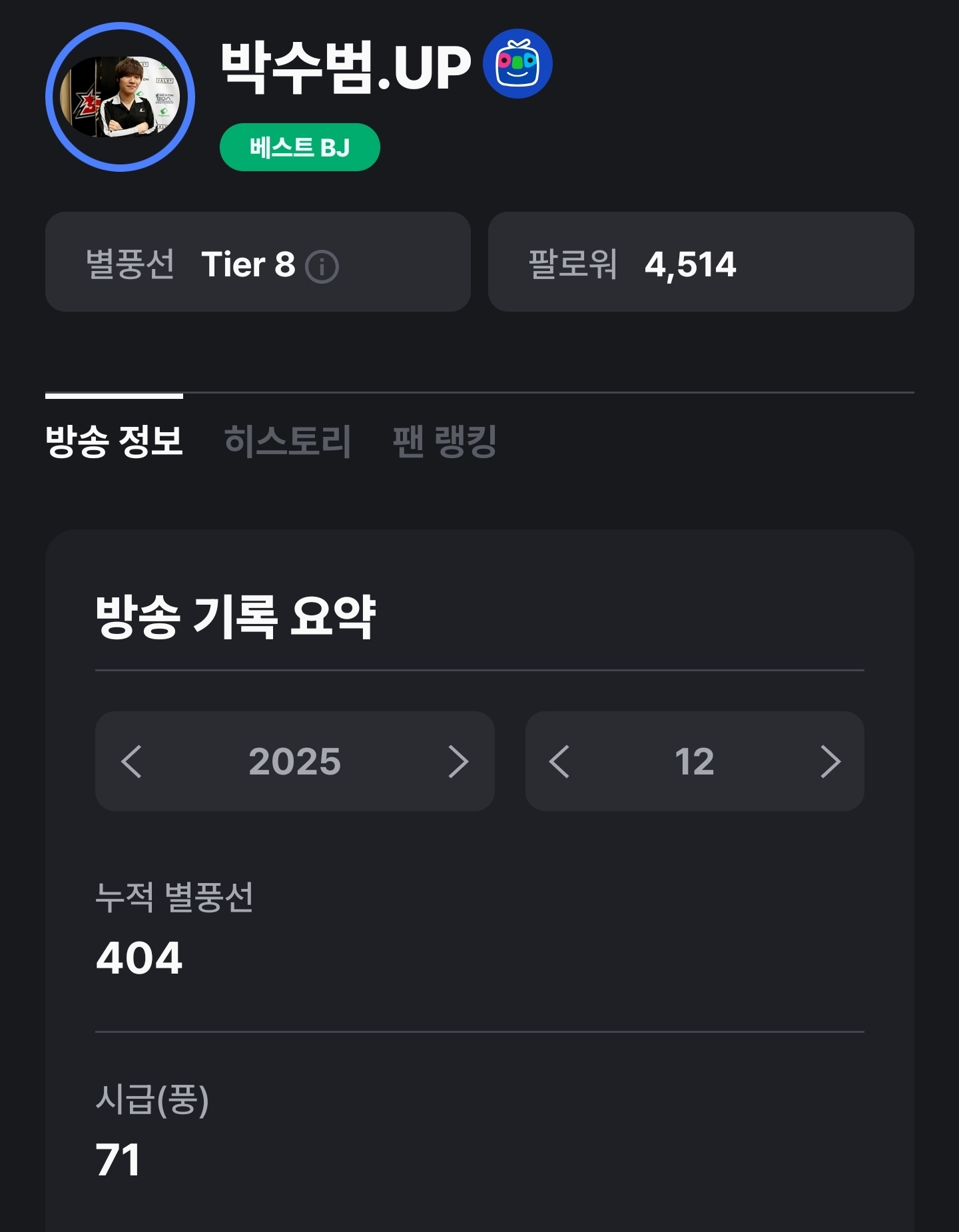
Task: Switch to the 팬 랭킹 tab
Action: click(x=444, y=441)
